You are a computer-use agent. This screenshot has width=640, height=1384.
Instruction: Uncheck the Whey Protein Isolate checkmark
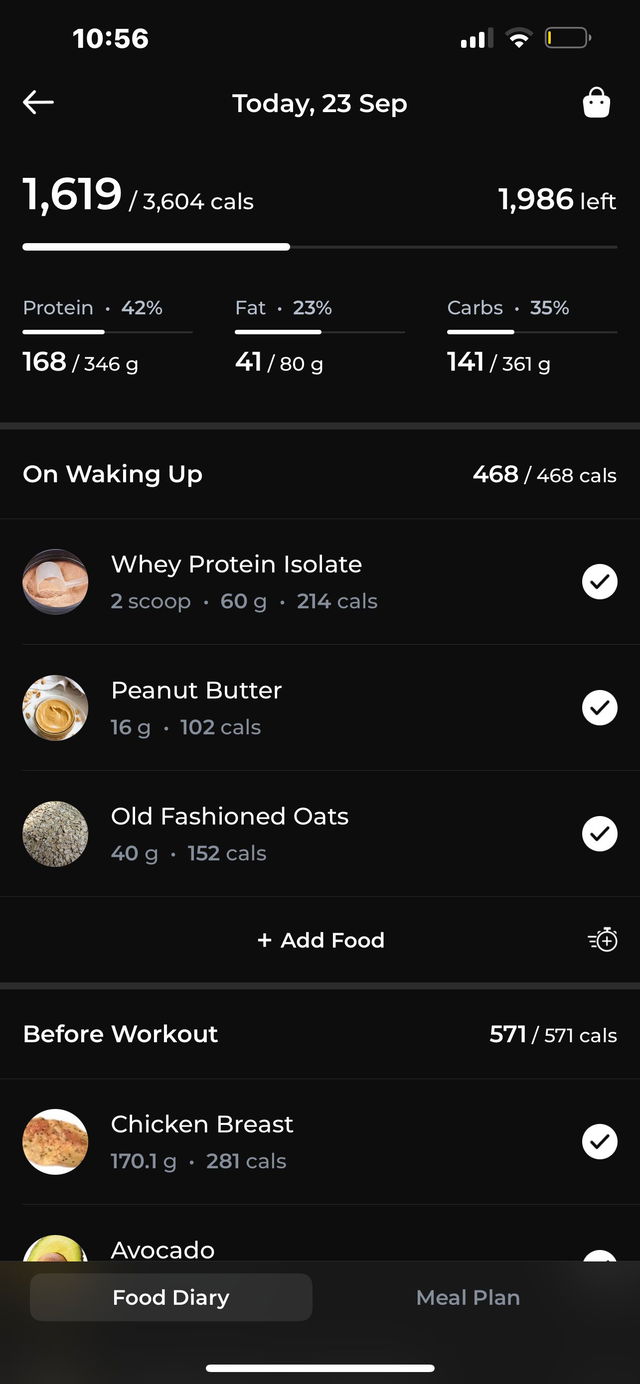[599, 581]
